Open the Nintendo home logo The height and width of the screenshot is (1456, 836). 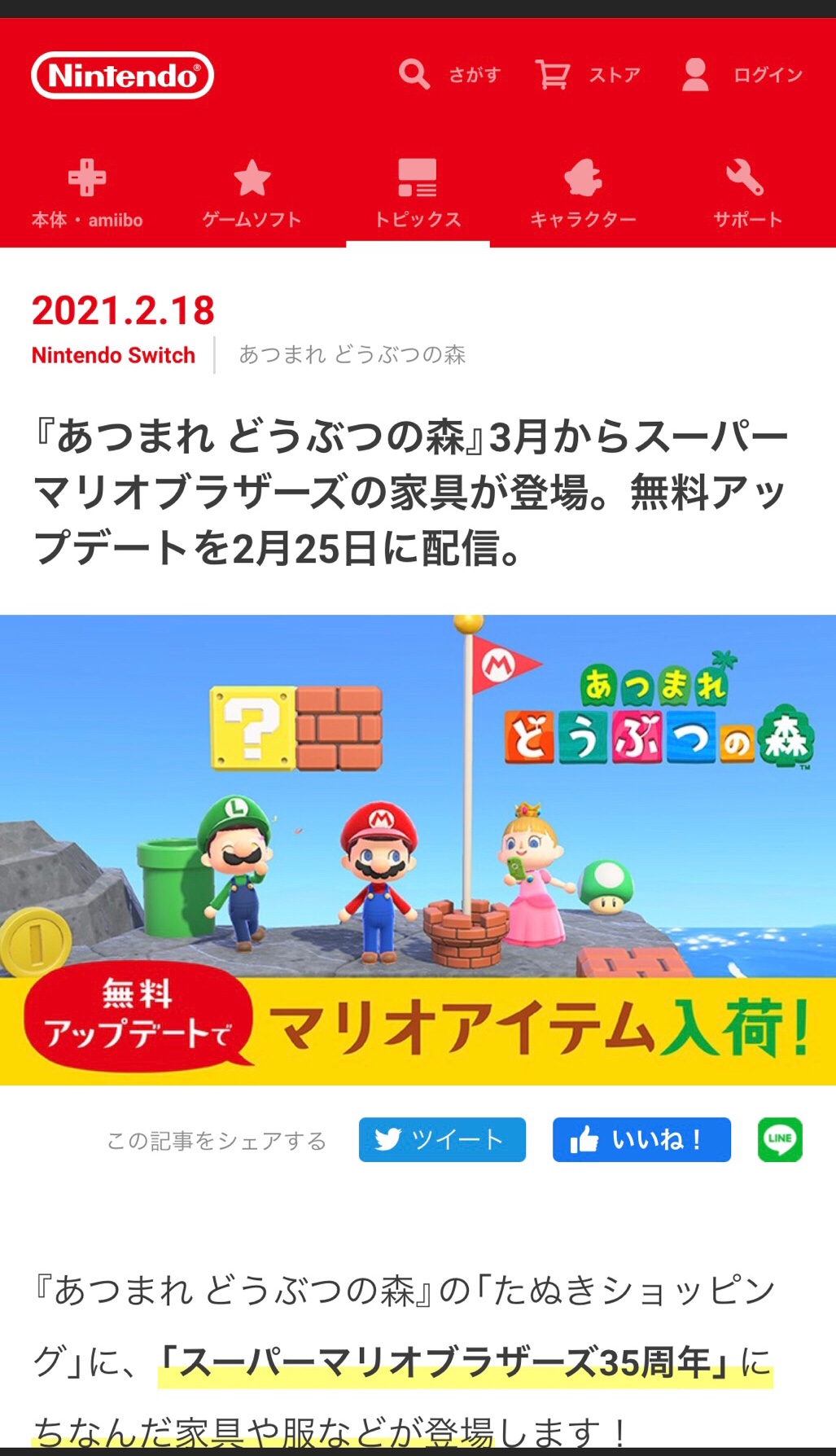pyautogui.click(x=122, y=76)
